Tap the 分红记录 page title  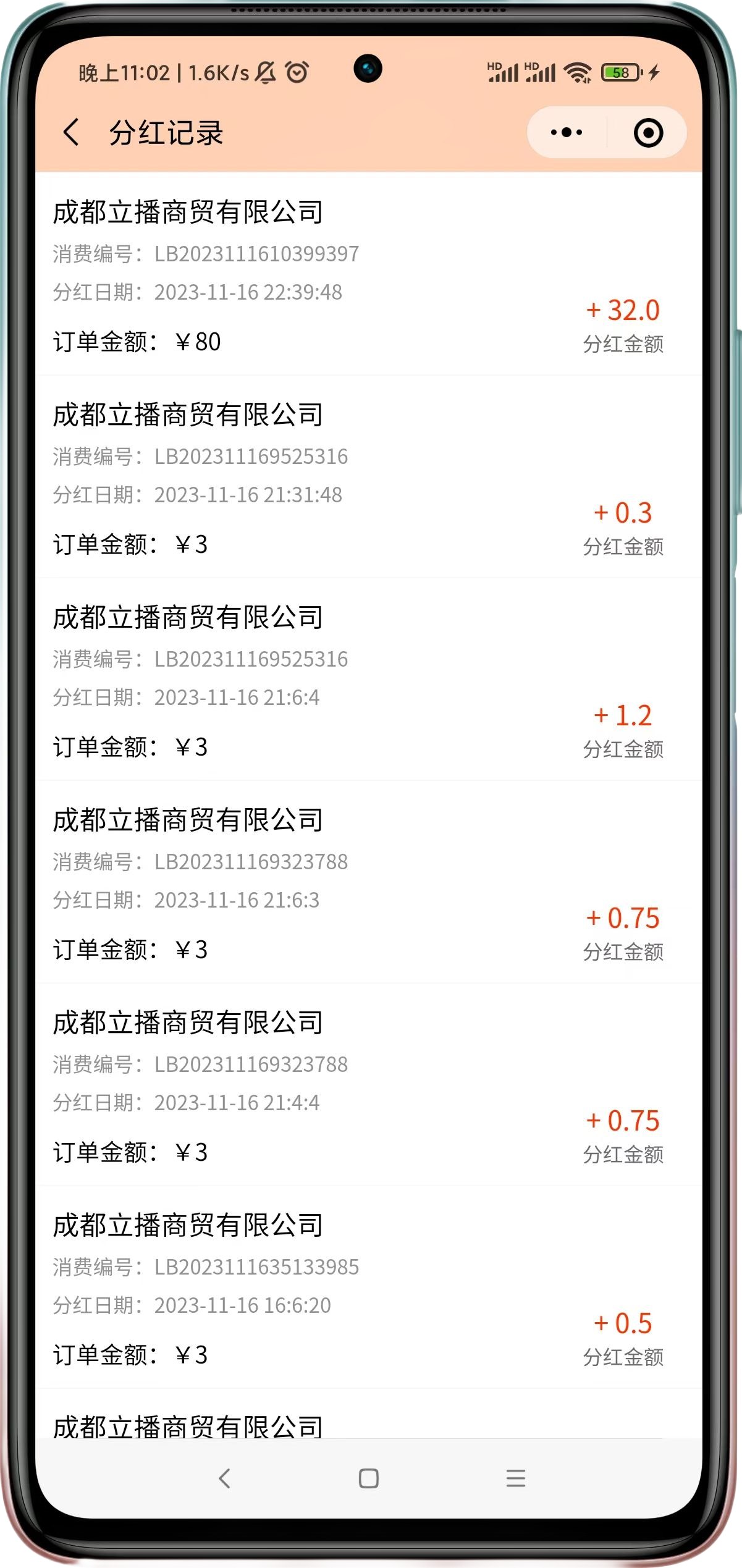pyautogui.click(x=167, y=132)
